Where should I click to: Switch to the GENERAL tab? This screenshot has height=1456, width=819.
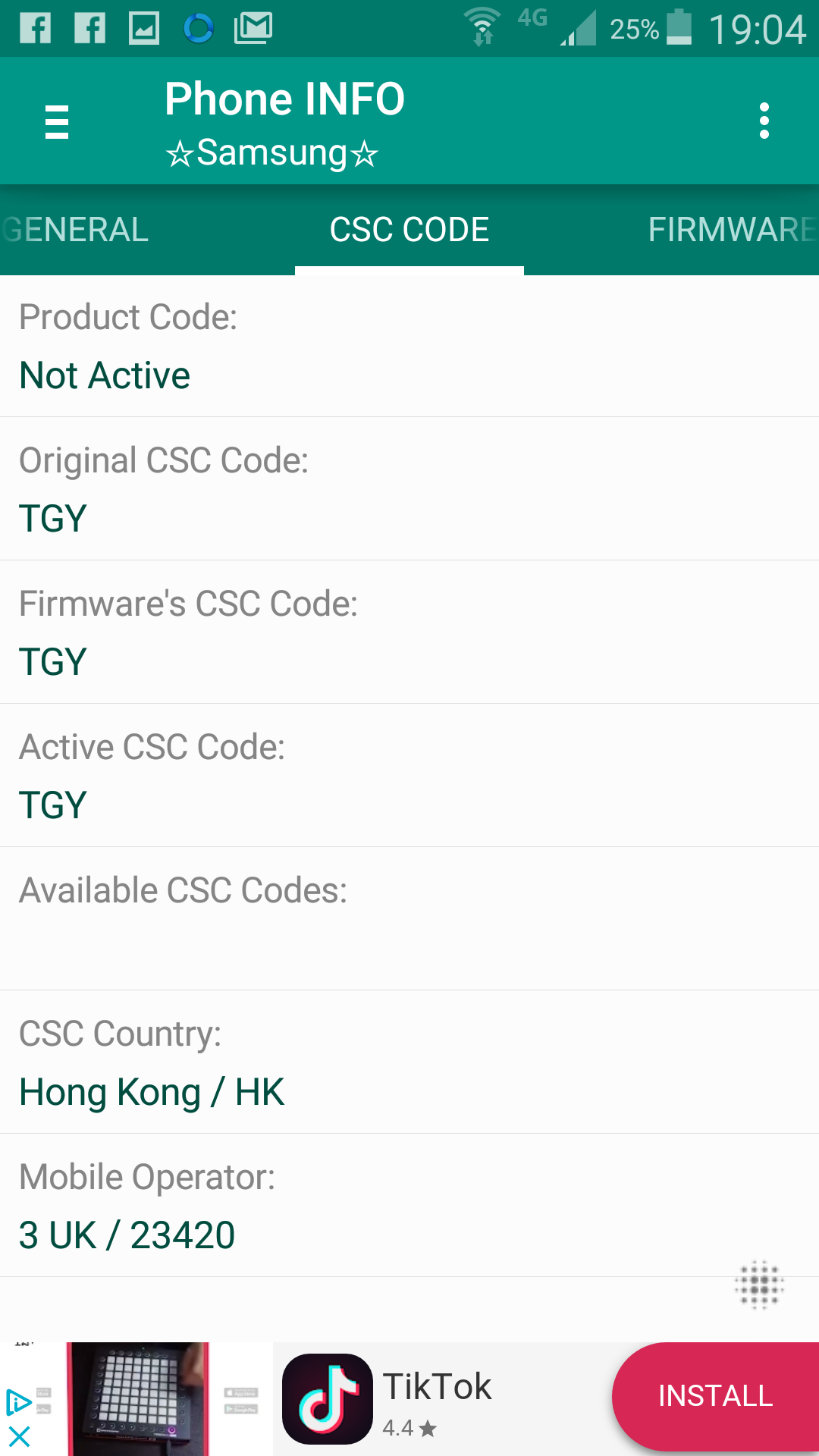click(x=75, y=230)
